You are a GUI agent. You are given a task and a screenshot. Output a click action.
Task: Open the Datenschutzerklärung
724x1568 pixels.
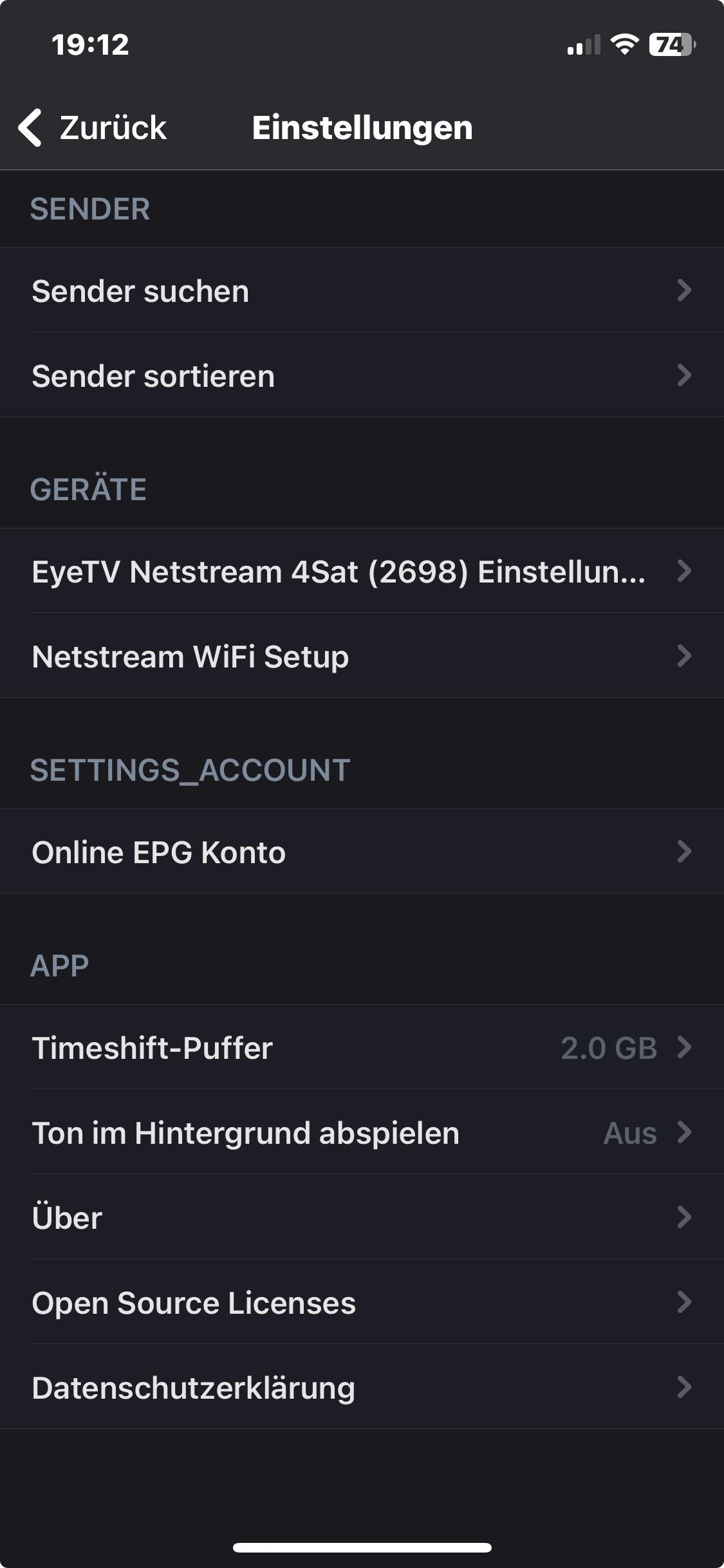coord(362,1387)
